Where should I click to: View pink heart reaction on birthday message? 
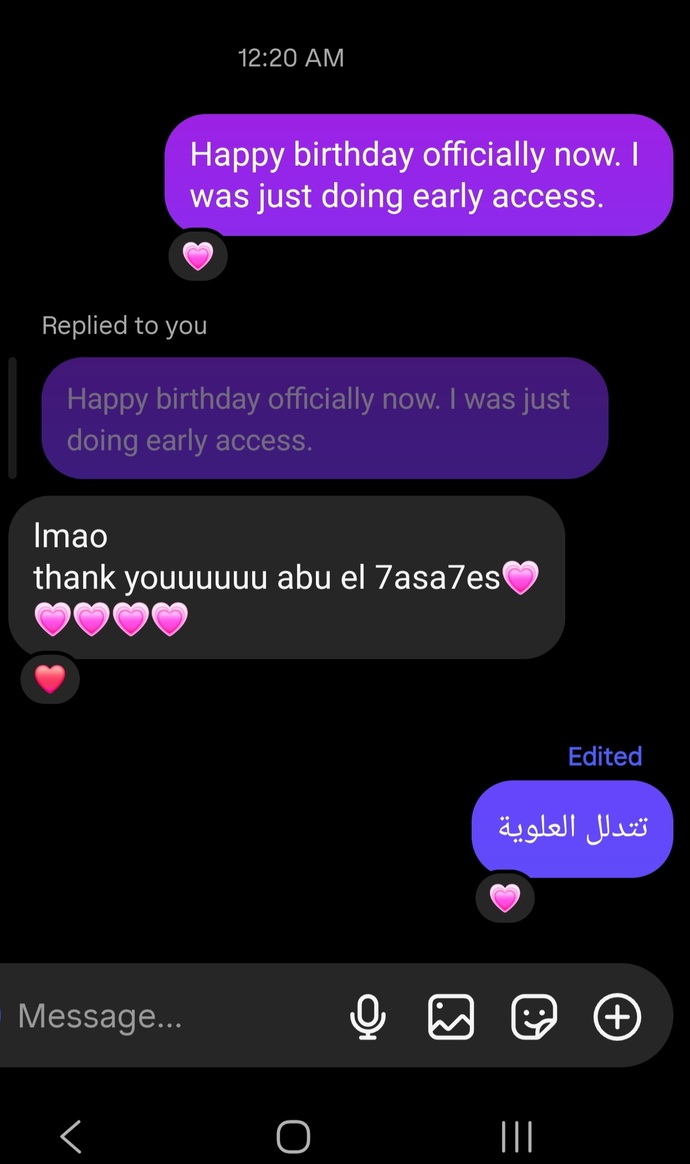tap(198, 256)
